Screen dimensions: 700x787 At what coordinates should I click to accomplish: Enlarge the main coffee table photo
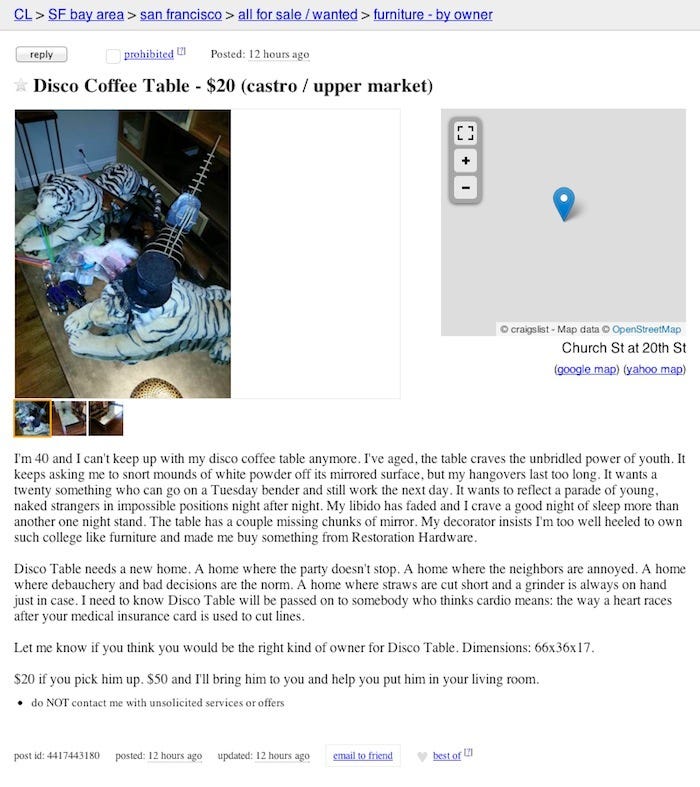pos(123,254)
